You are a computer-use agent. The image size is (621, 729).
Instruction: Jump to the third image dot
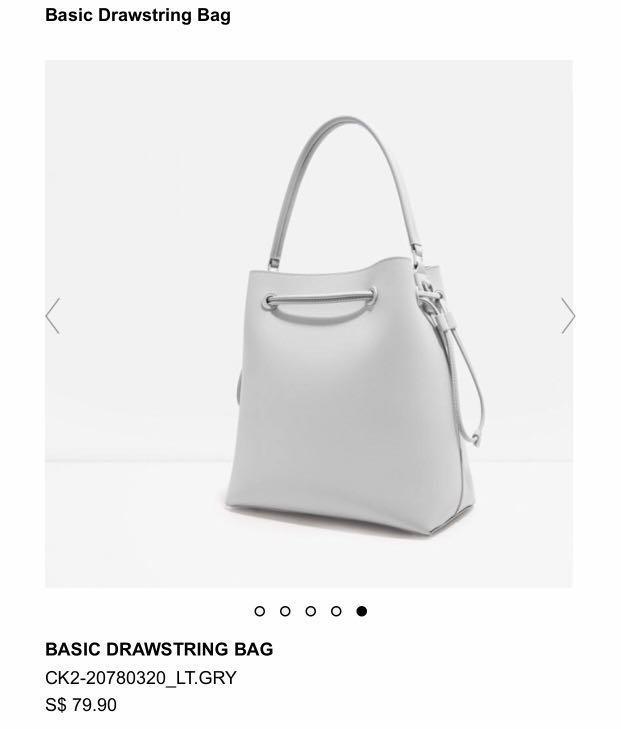coord(311,611)
